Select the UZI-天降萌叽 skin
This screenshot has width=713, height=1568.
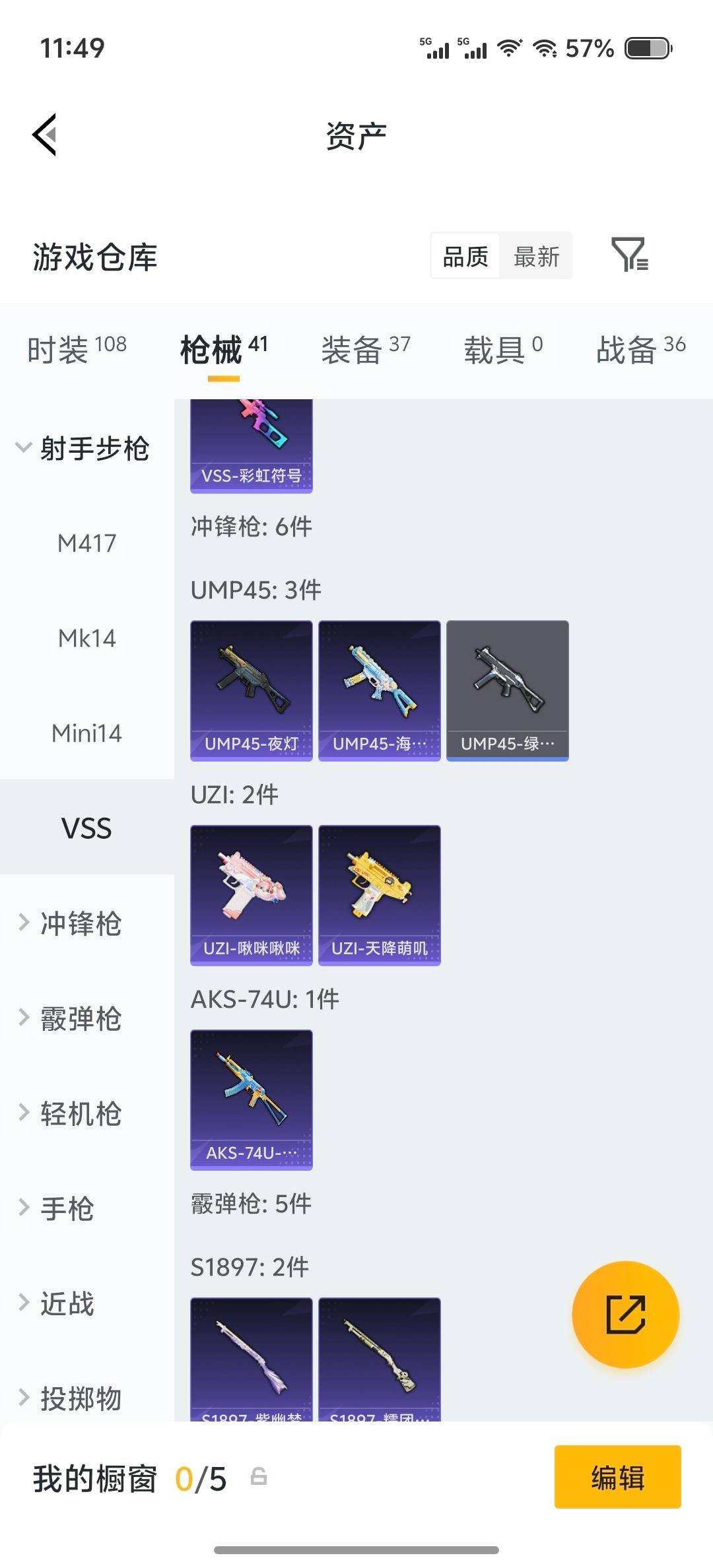378,893
